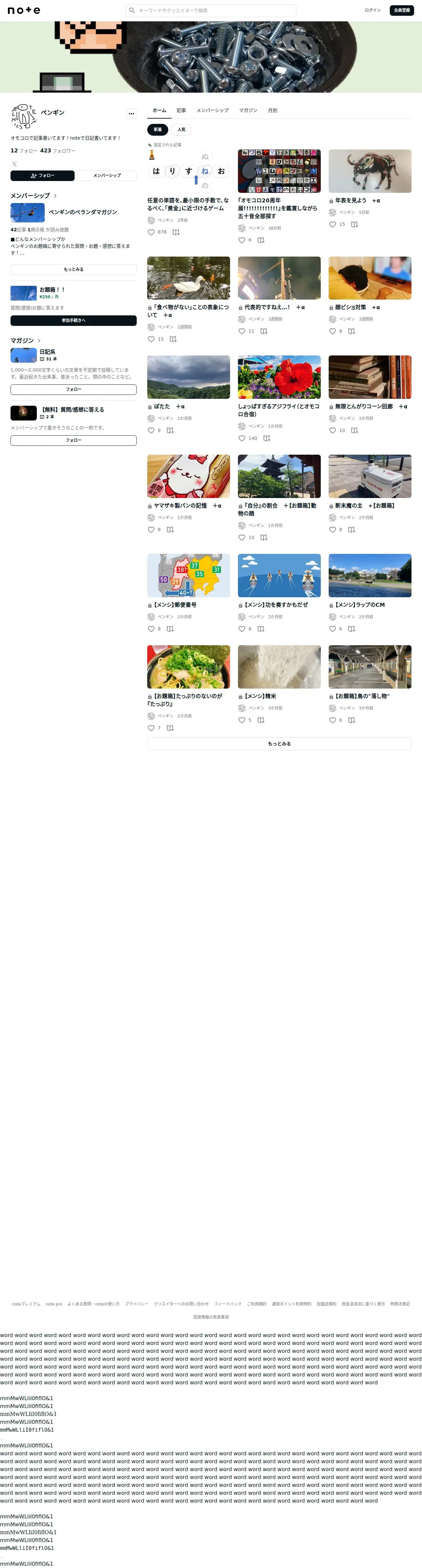This screenshot has height=1568, width=422.
Task: Open the profile overflow menu
Action: click(x=131, y=114)
